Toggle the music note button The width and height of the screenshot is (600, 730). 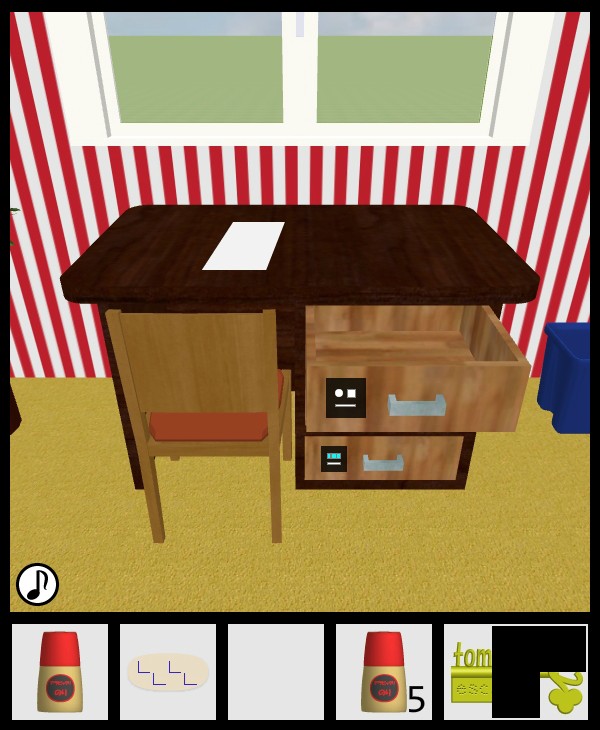click(37, 584)
